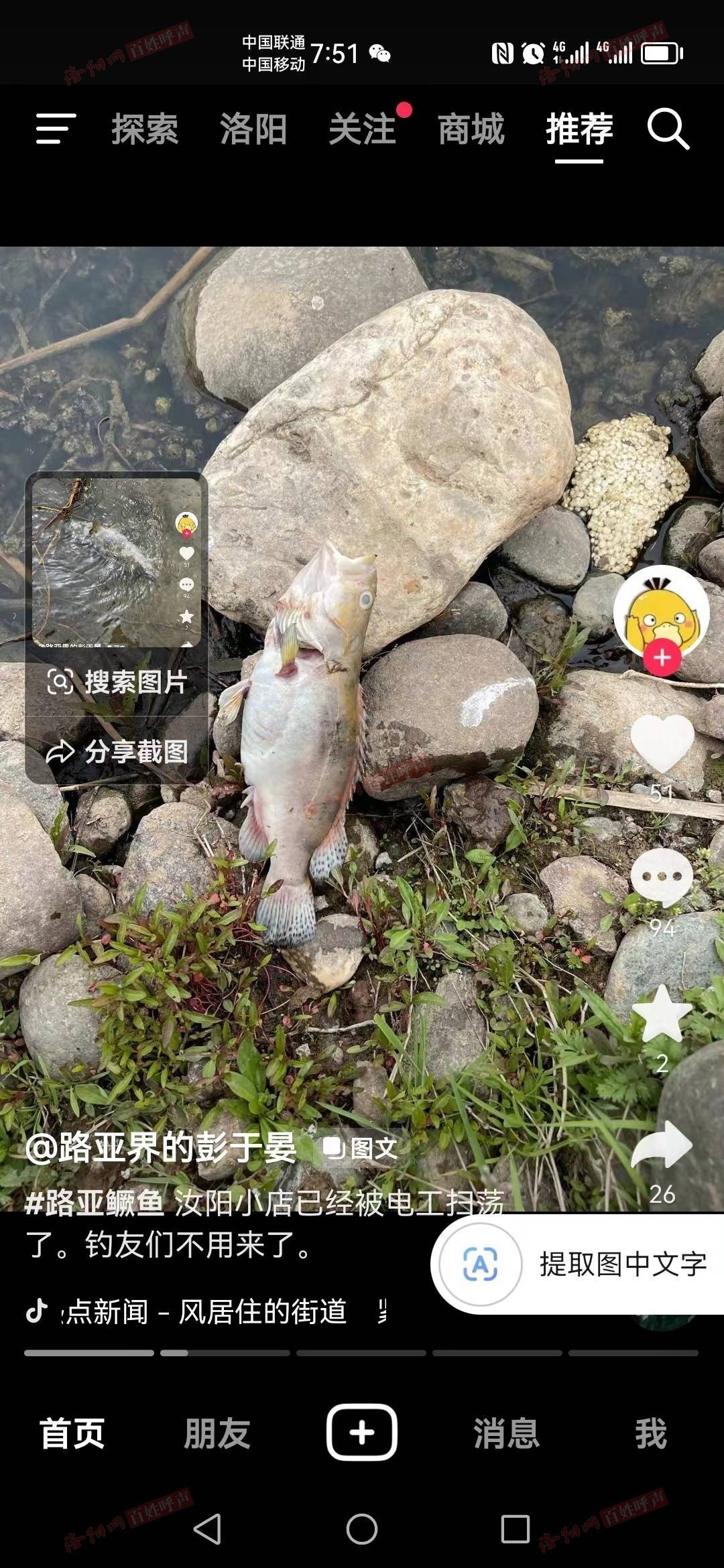Tap 分享截图 to share the screenshot
Viewport: 724px width, 1568px height.
[117, 751]
